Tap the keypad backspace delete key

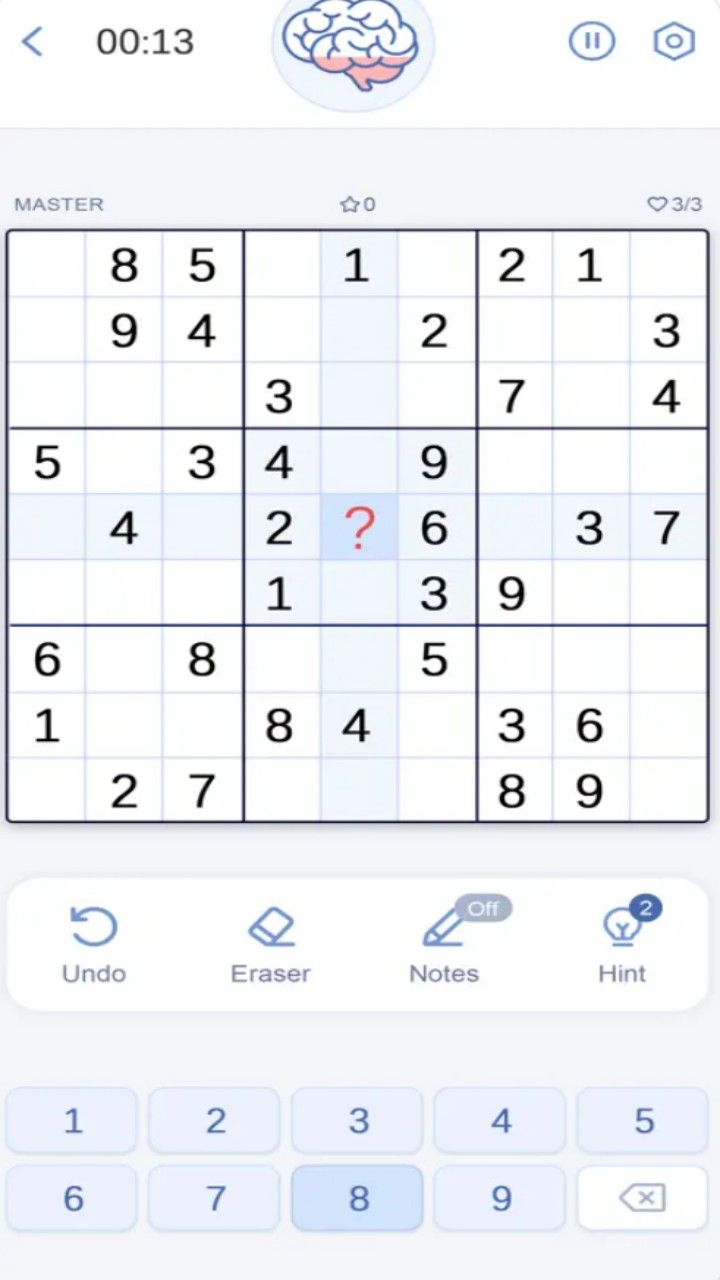click(643, 1198)
